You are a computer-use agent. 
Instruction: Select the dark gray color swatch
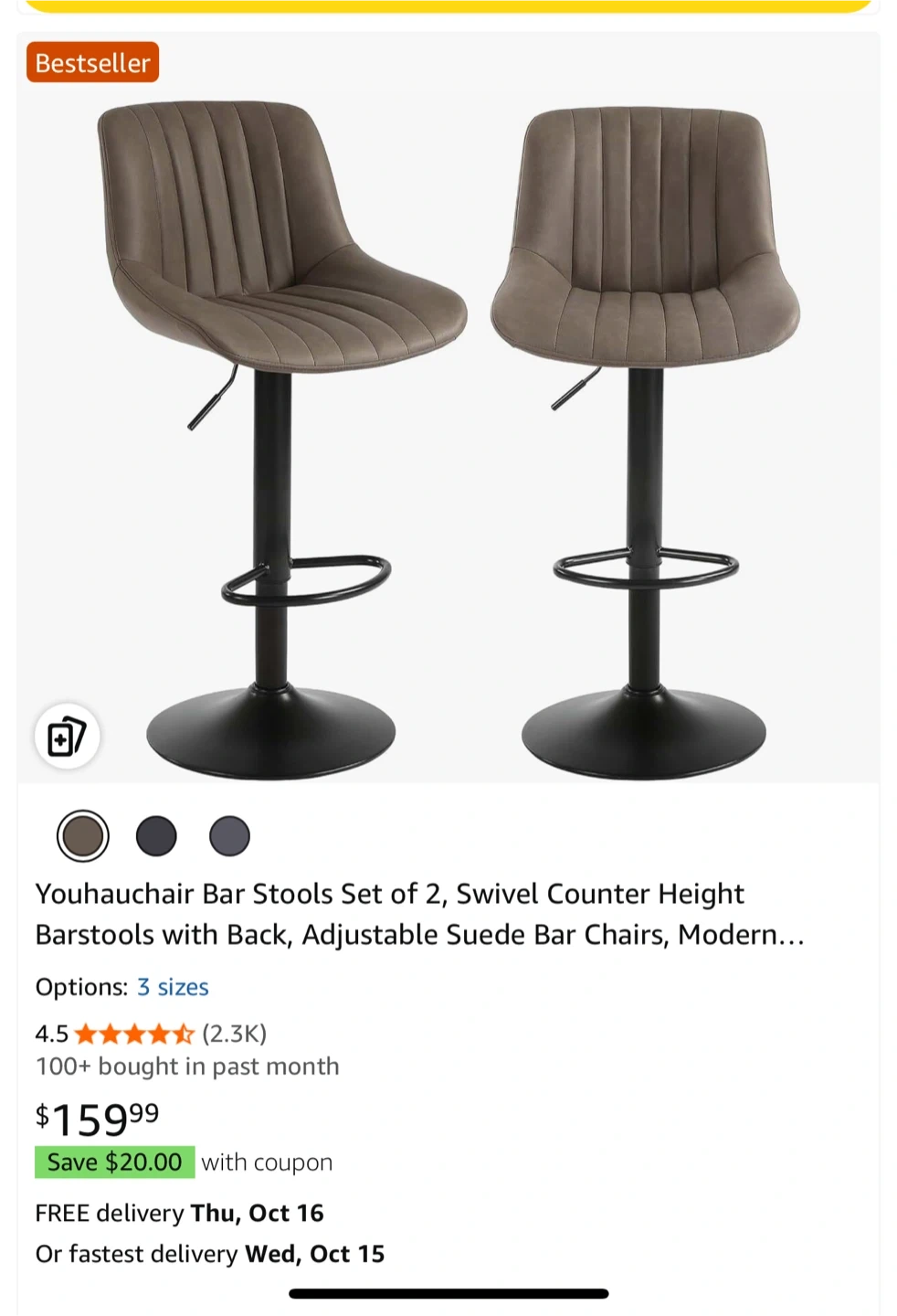(229, 836)
